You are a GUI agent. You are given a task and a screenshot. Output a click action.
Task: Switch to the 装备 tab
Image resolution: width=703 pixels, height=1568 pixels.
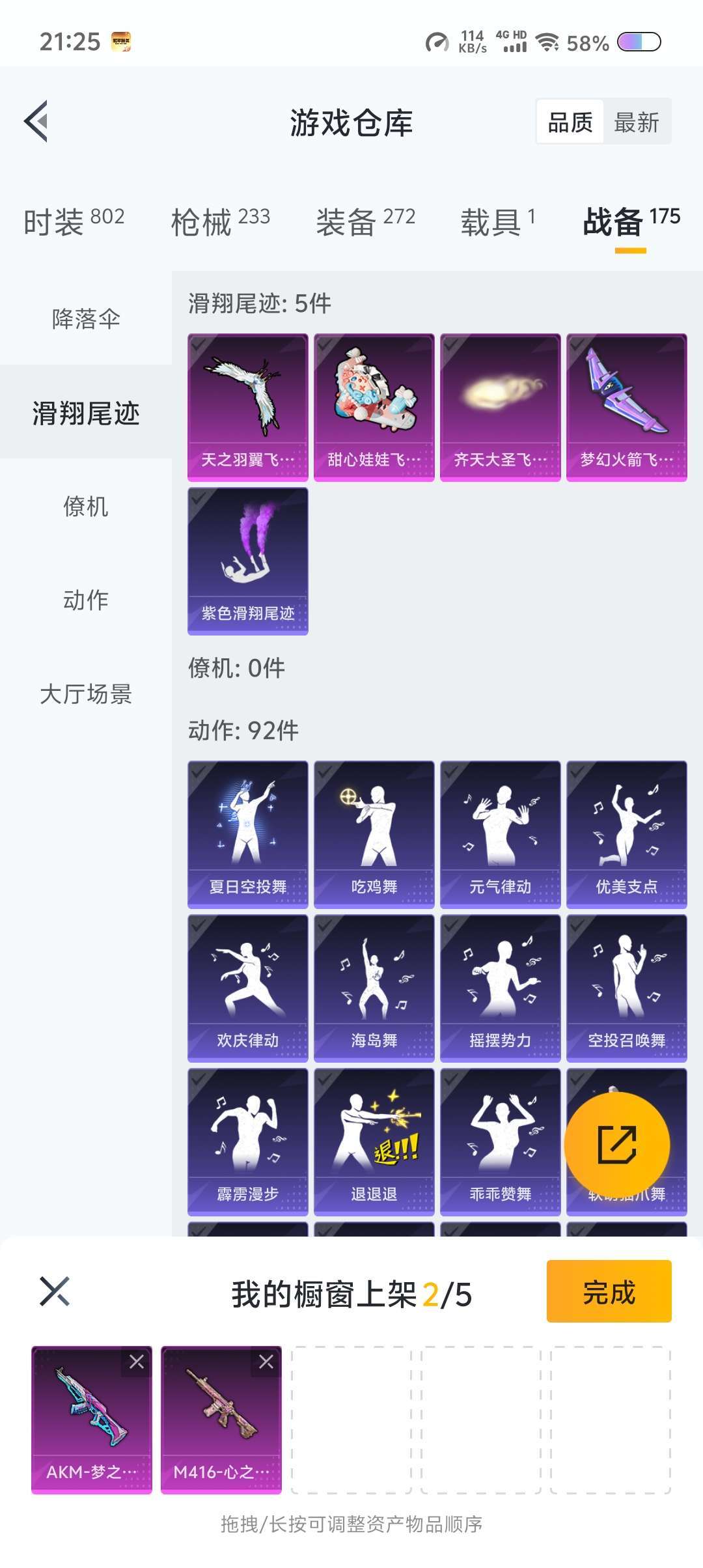click(x=365, y=221)
